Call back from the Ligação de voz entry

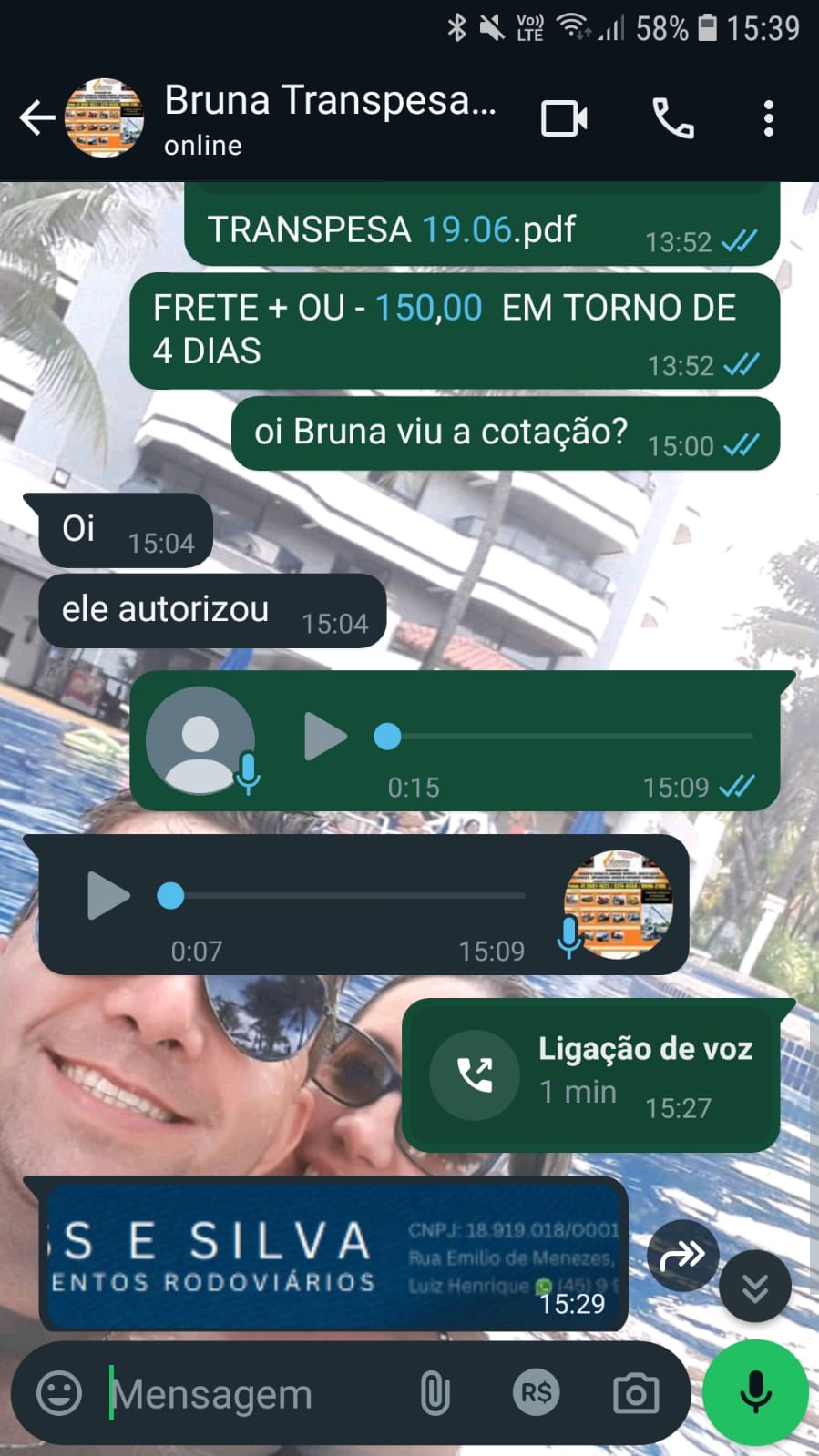click(x=475, y=1075)
